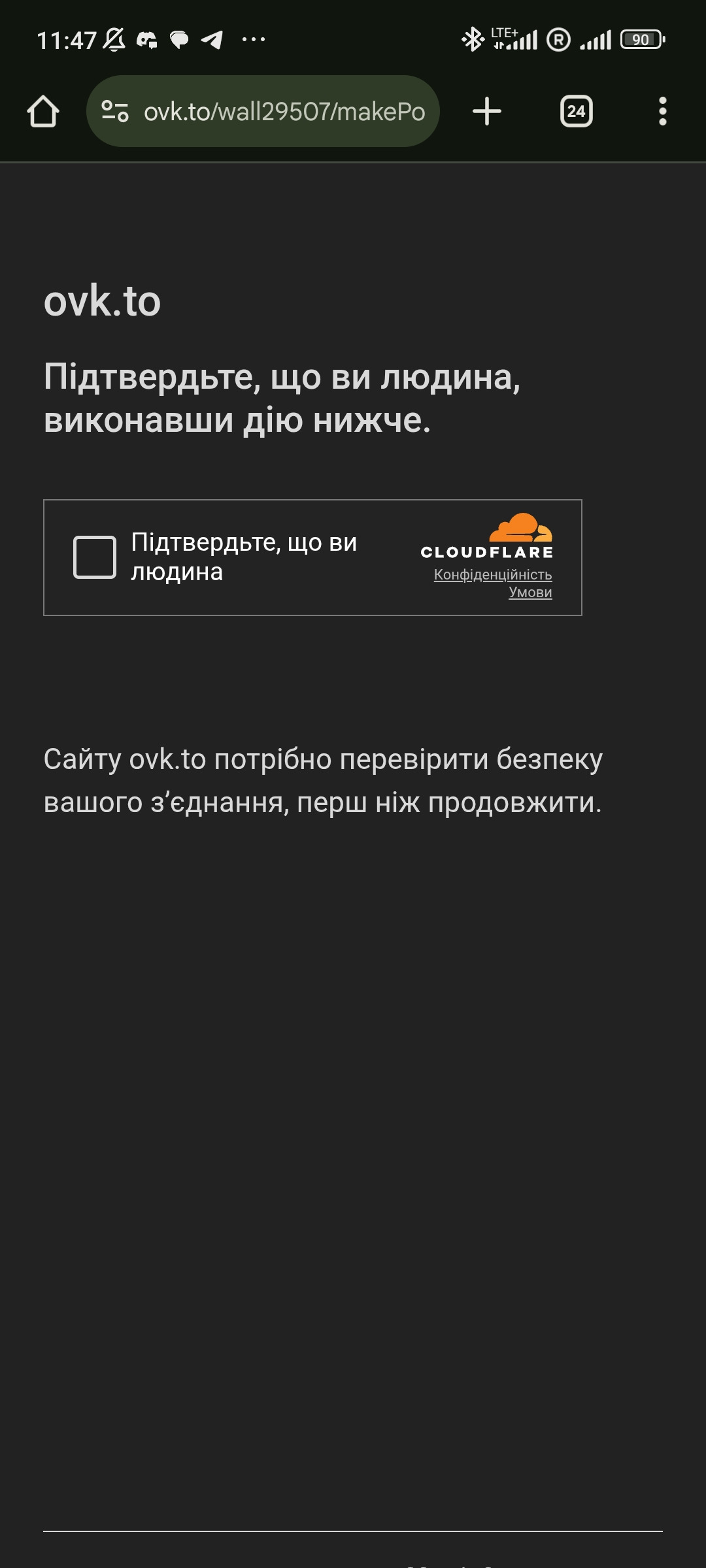706x1568 pixels.
Task: Go to the browser home page
Action: [43, 111]
